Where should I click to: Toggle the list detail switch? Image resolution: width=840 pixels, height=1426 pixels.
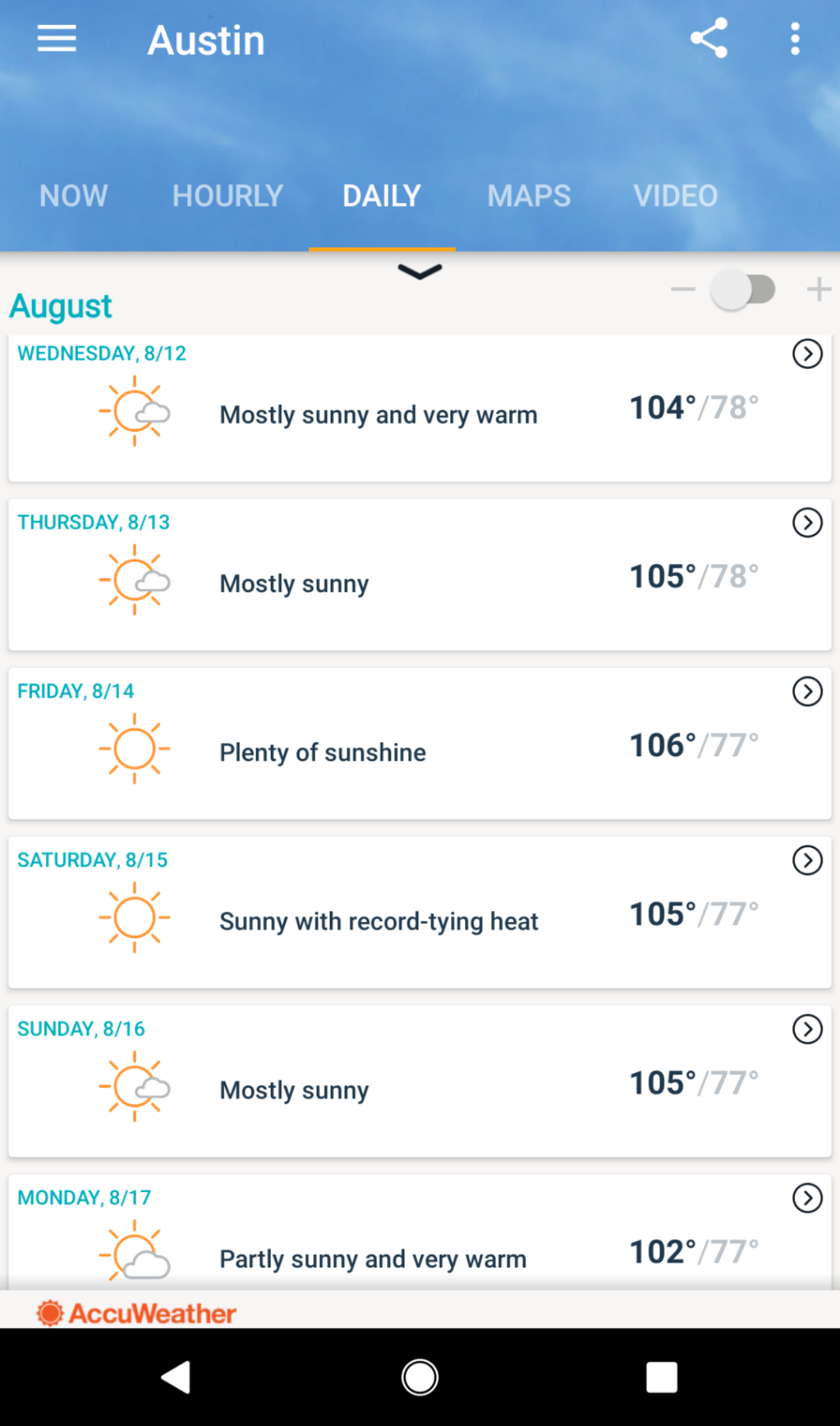[x=743, y=290]
